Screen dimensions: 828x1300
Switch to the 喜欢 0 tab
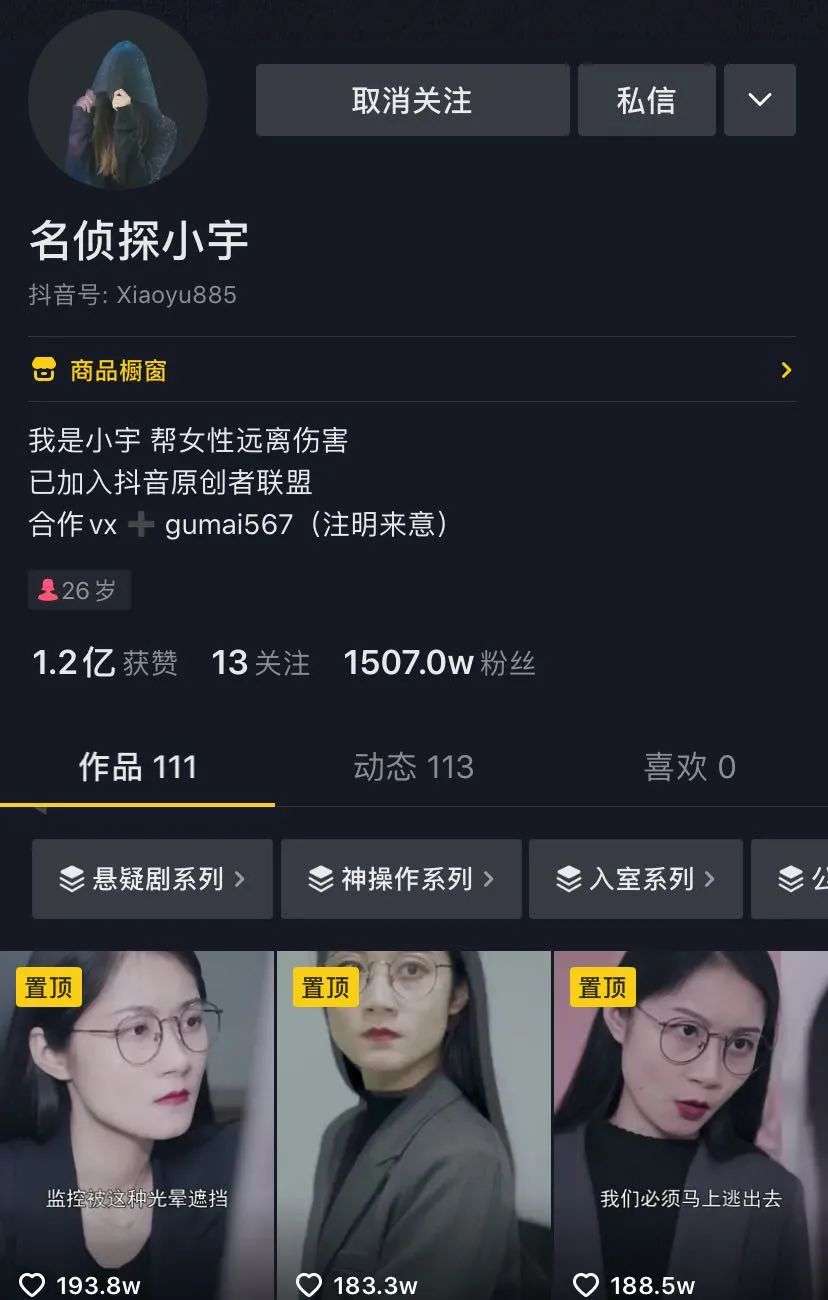(x=689, y=767)
